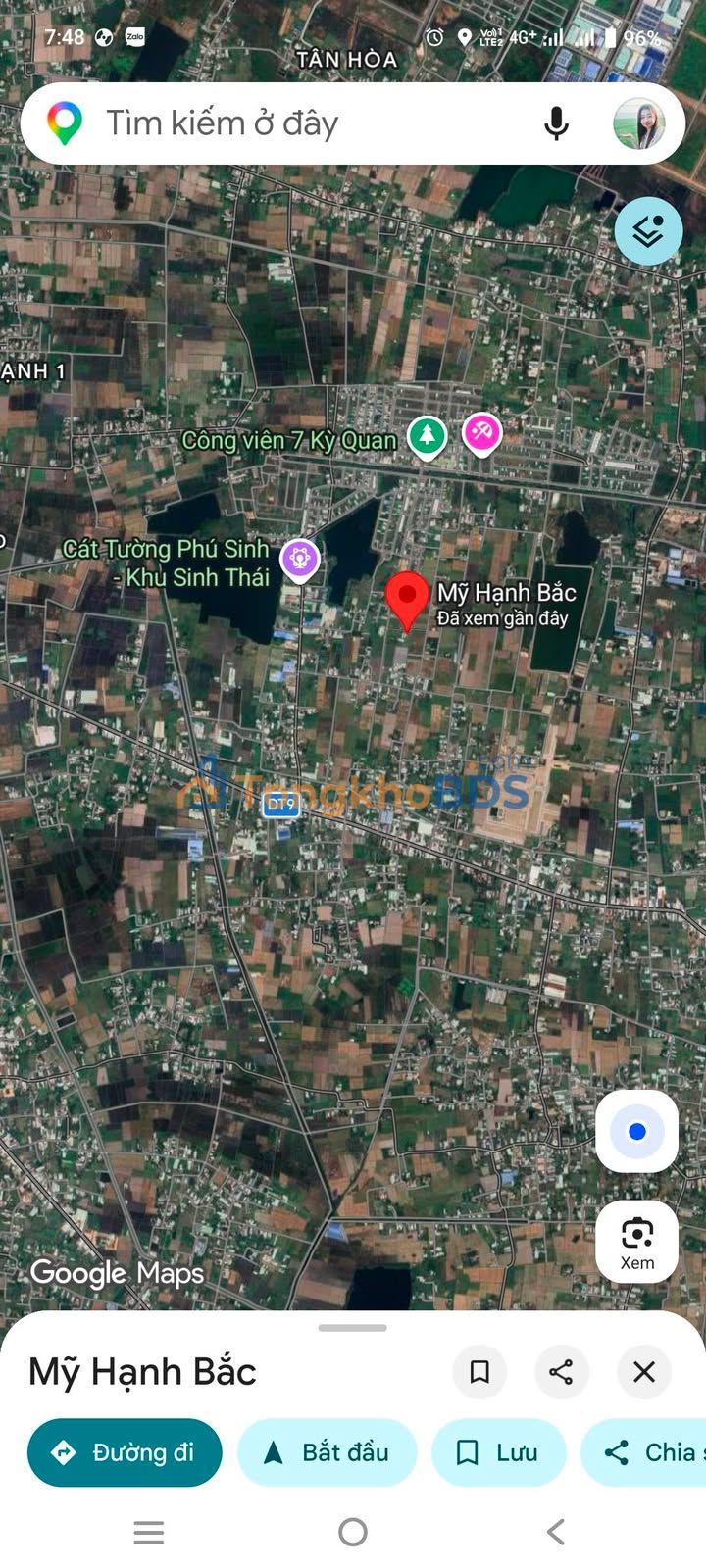This screenshot has width=706, height=1568.
Task: Open the Xem camera lens button
Action: click(x=636, y=1242)
